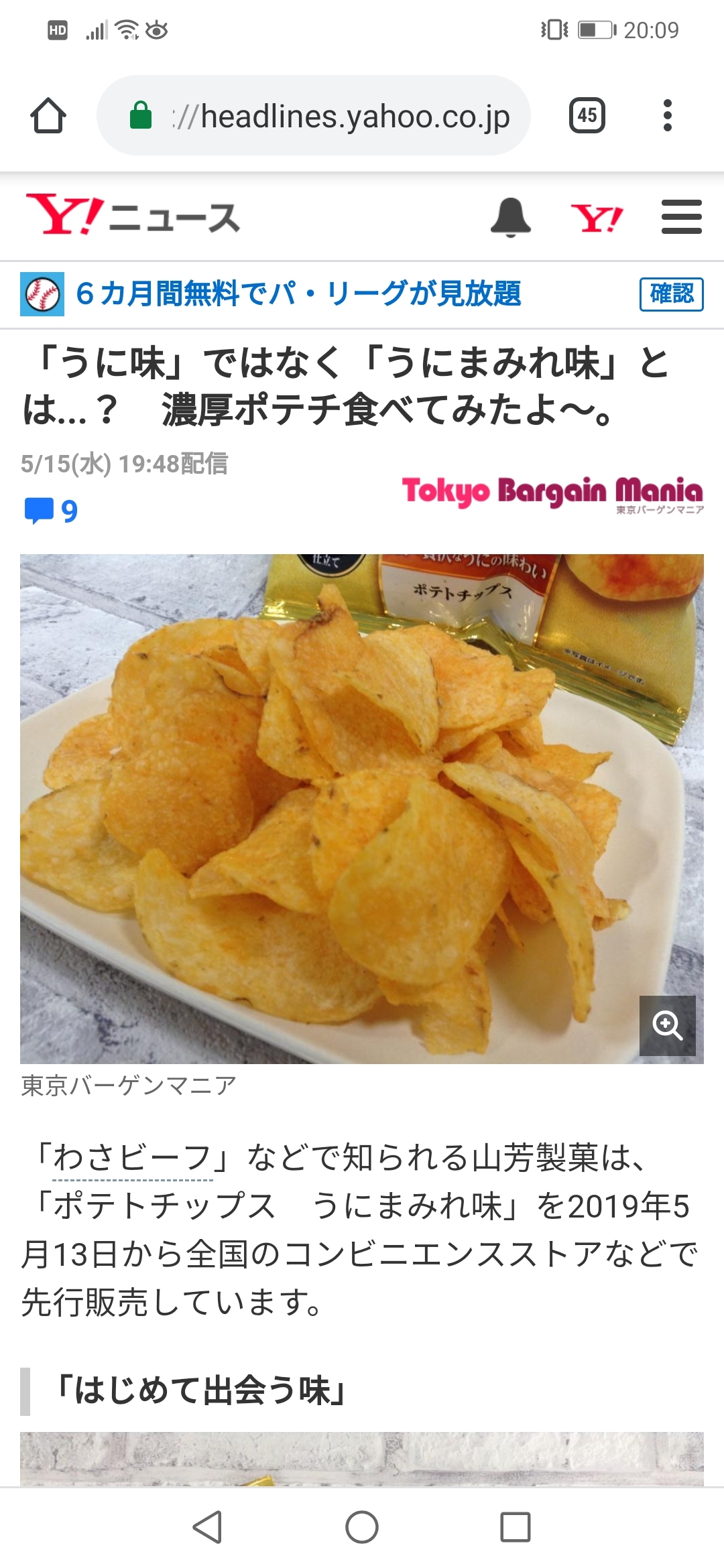Follow the わさビーフ underlined link
Viewport: 724px width, 1568px height.
(x=133, y=1158)
